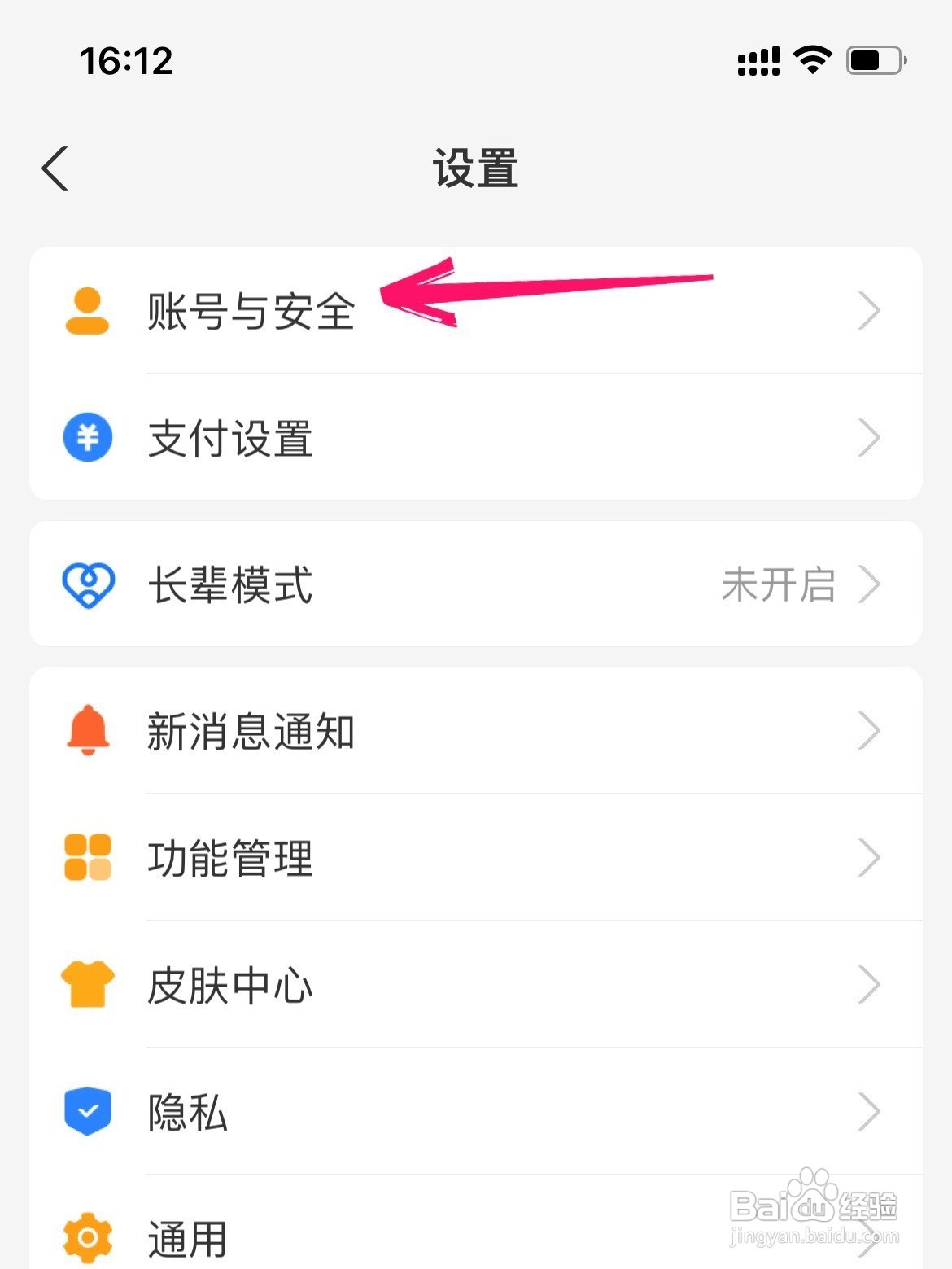952x1269 pixels.
Task: Select the heart-shaped 长辈模式 icon
Action: [x=87, y=584]
